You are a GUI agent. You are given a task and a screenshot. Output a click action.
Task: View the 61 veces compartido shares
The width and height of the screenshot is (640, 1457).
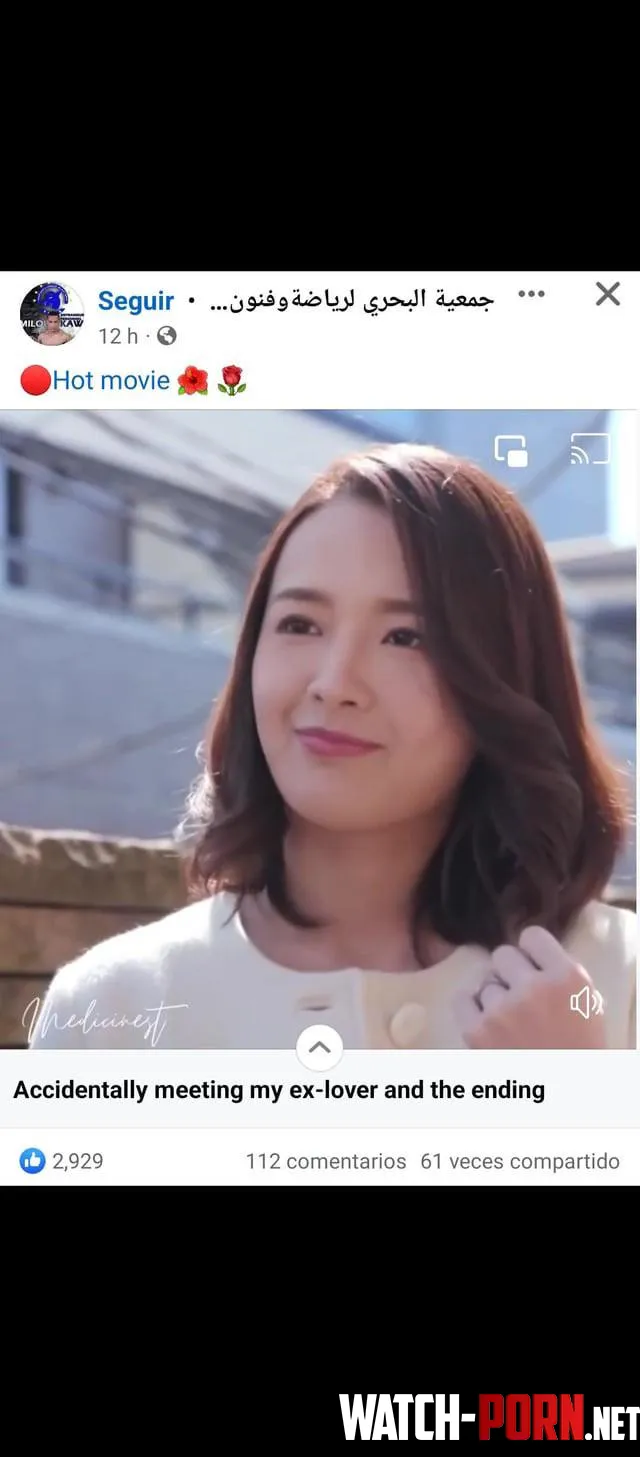pyautogui.click(x=519, y=1161)
